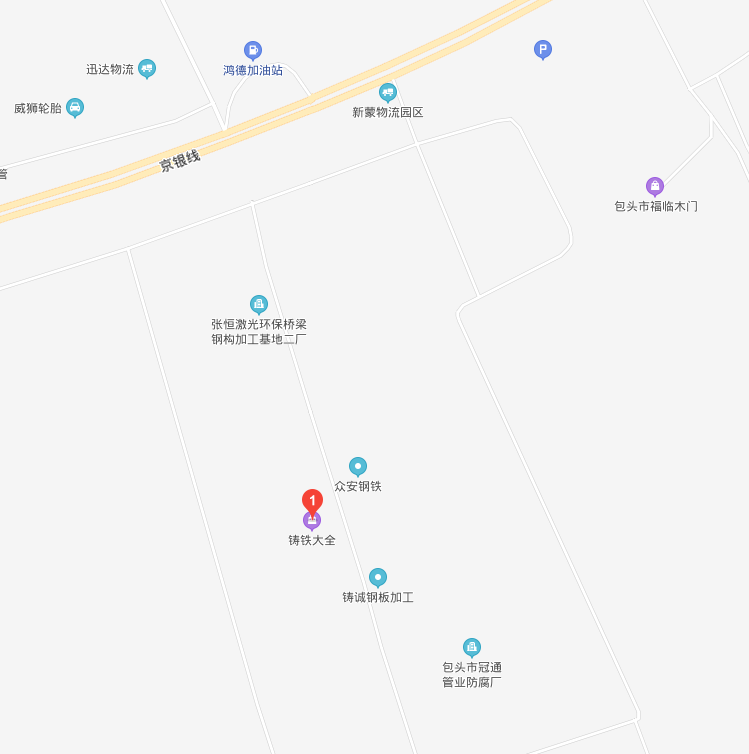
Task: Click the 迅达物流 logistics pin icon
Action: tap(148, 67)
